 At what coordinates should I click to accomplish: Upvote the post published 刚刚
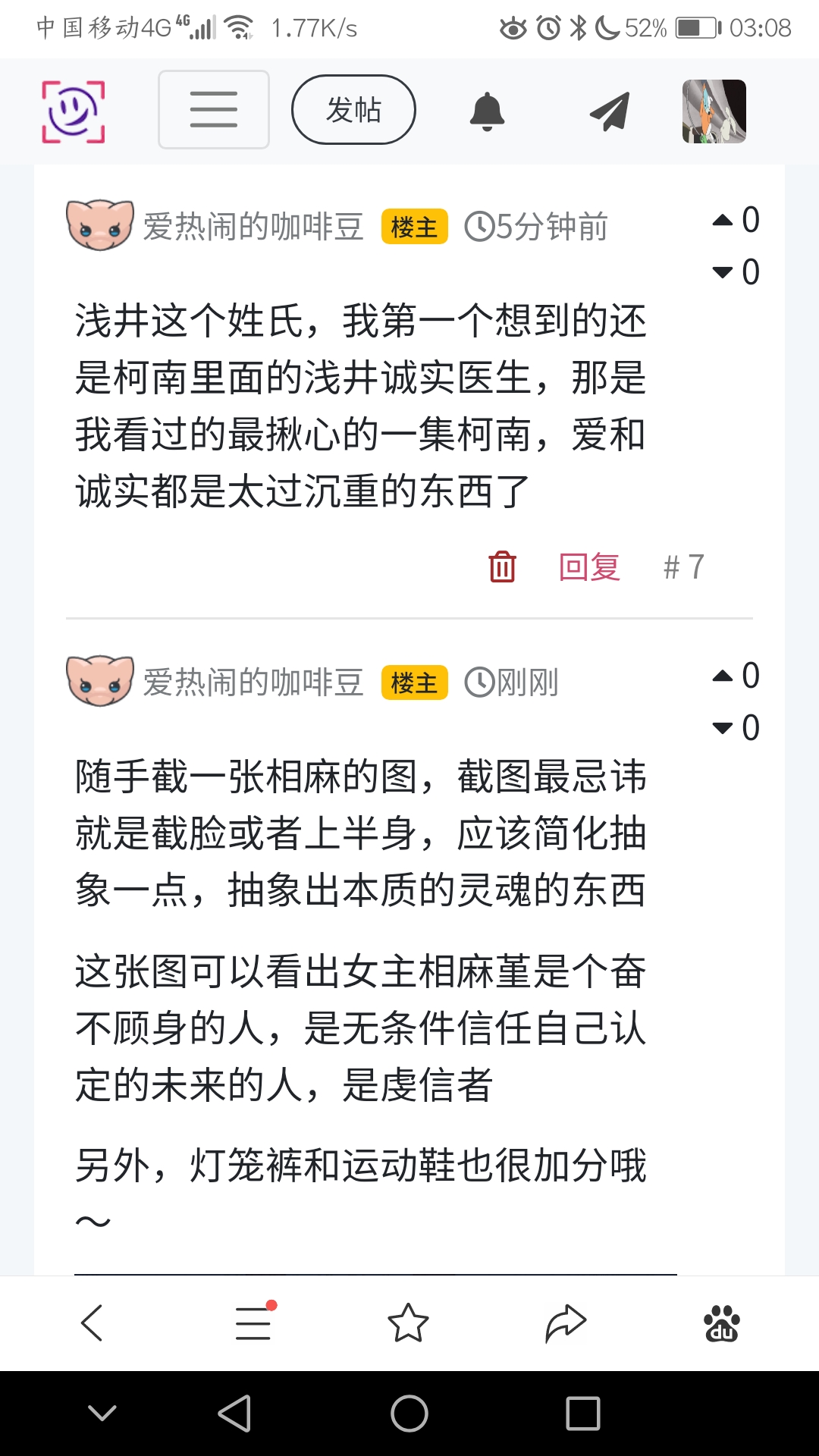723,676
